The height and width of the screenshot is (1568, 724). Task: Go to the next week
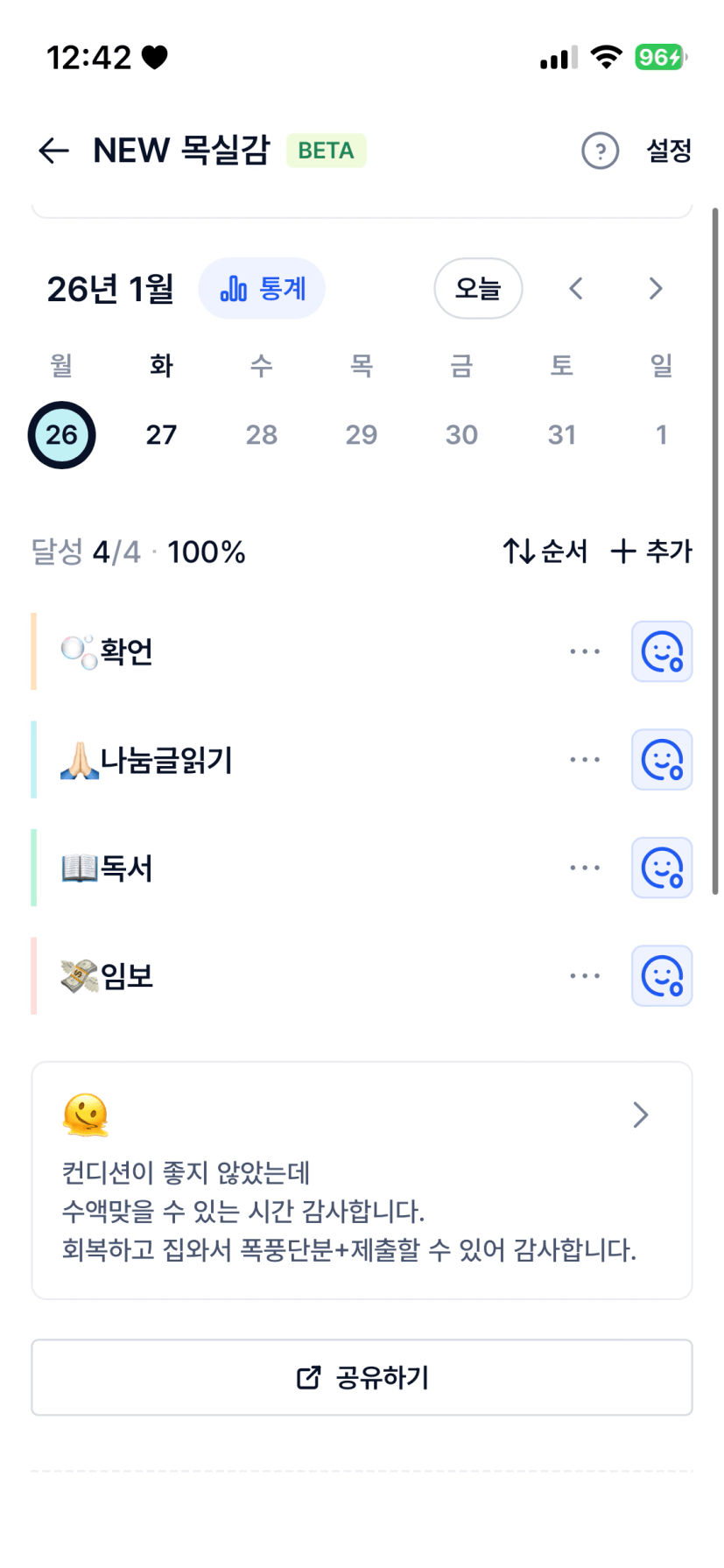coord(656,288)
